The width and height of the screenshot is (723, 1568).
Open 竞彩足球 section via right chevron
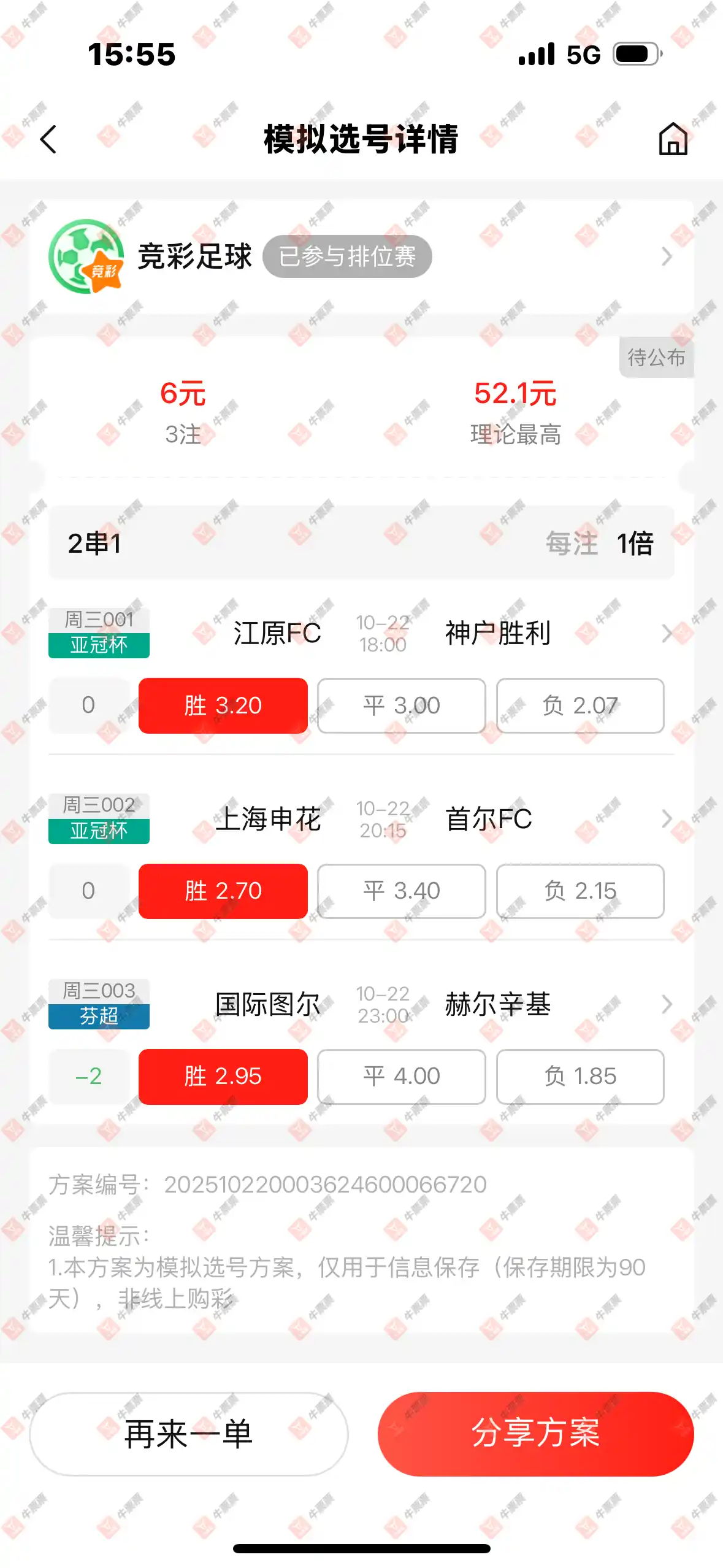tap(667, 256)
